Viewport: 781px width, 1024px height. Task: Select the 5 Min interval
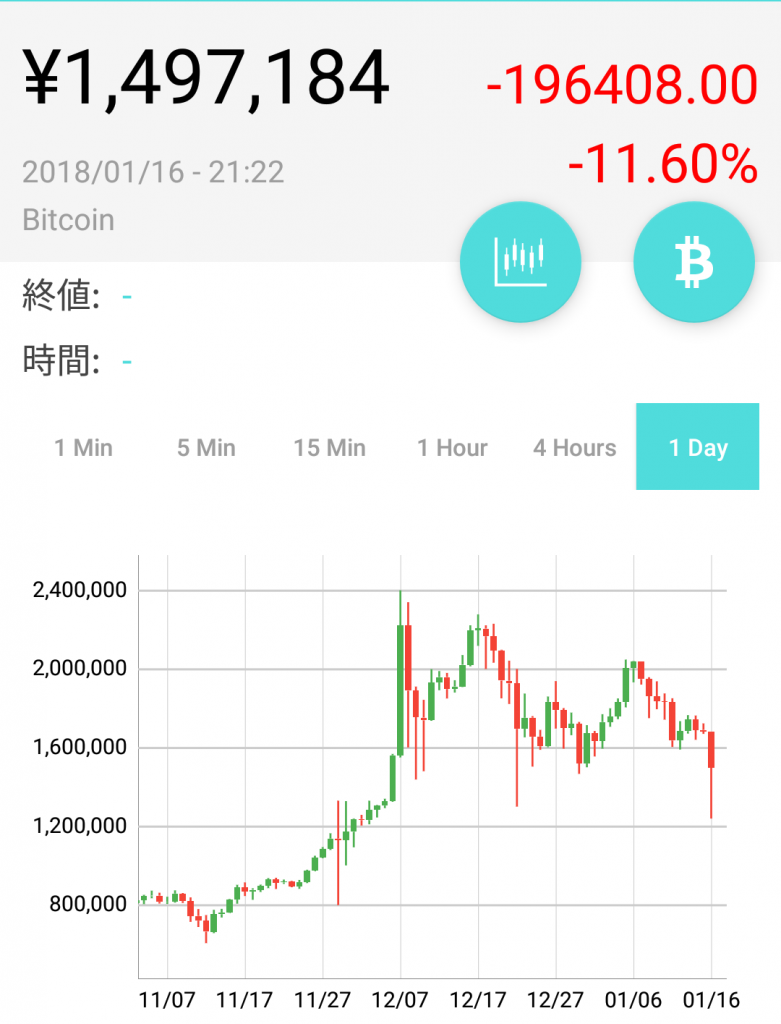[x=206, y=447]
